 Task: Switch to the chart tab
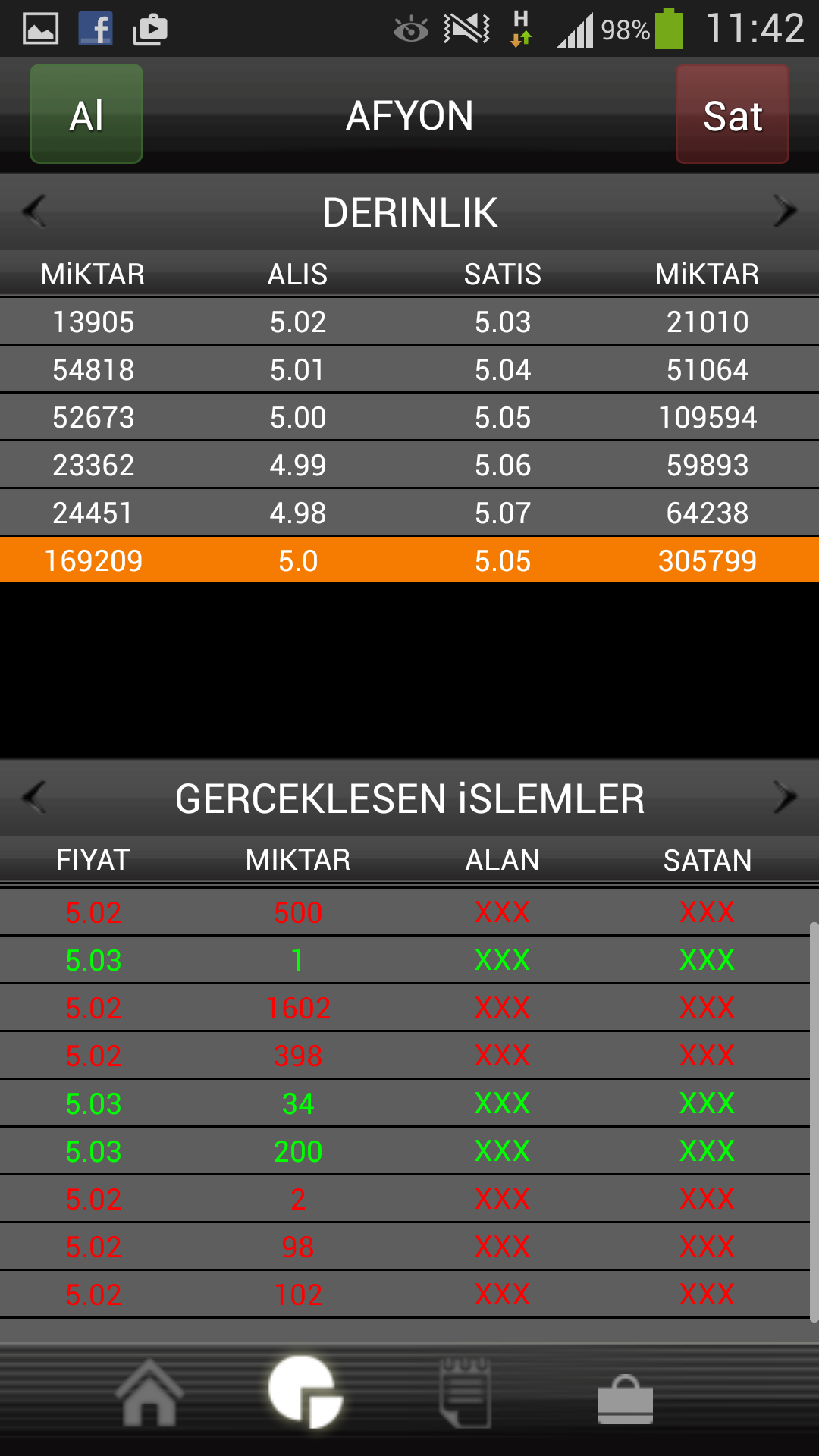click(306, 1392)
